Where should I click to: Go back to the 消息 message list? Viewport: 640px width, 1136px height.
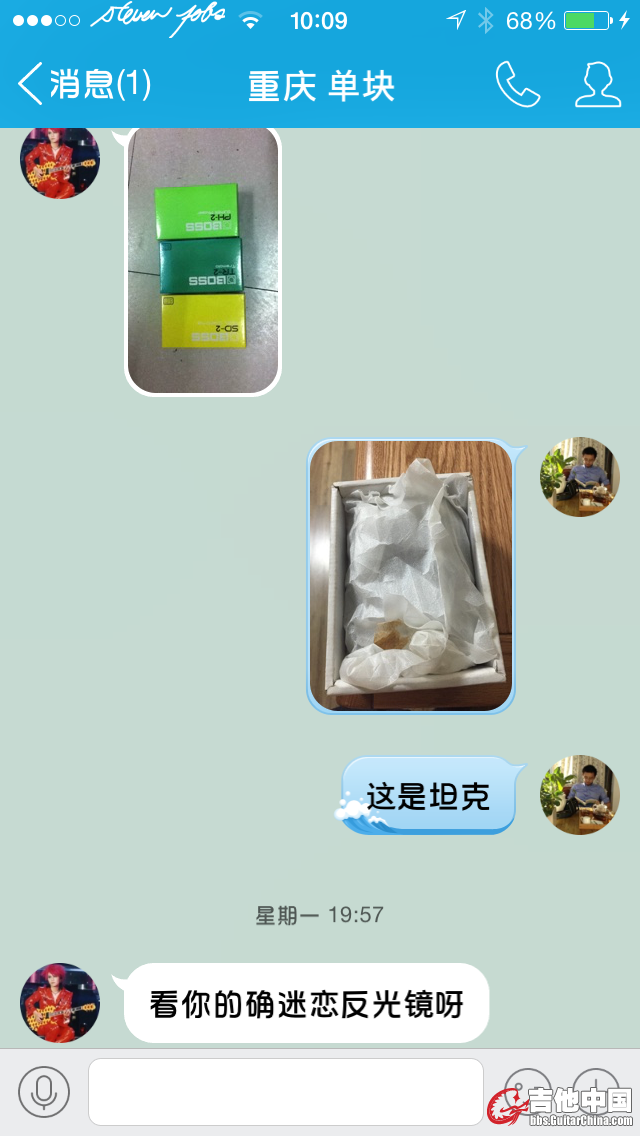tap(84, 84)
